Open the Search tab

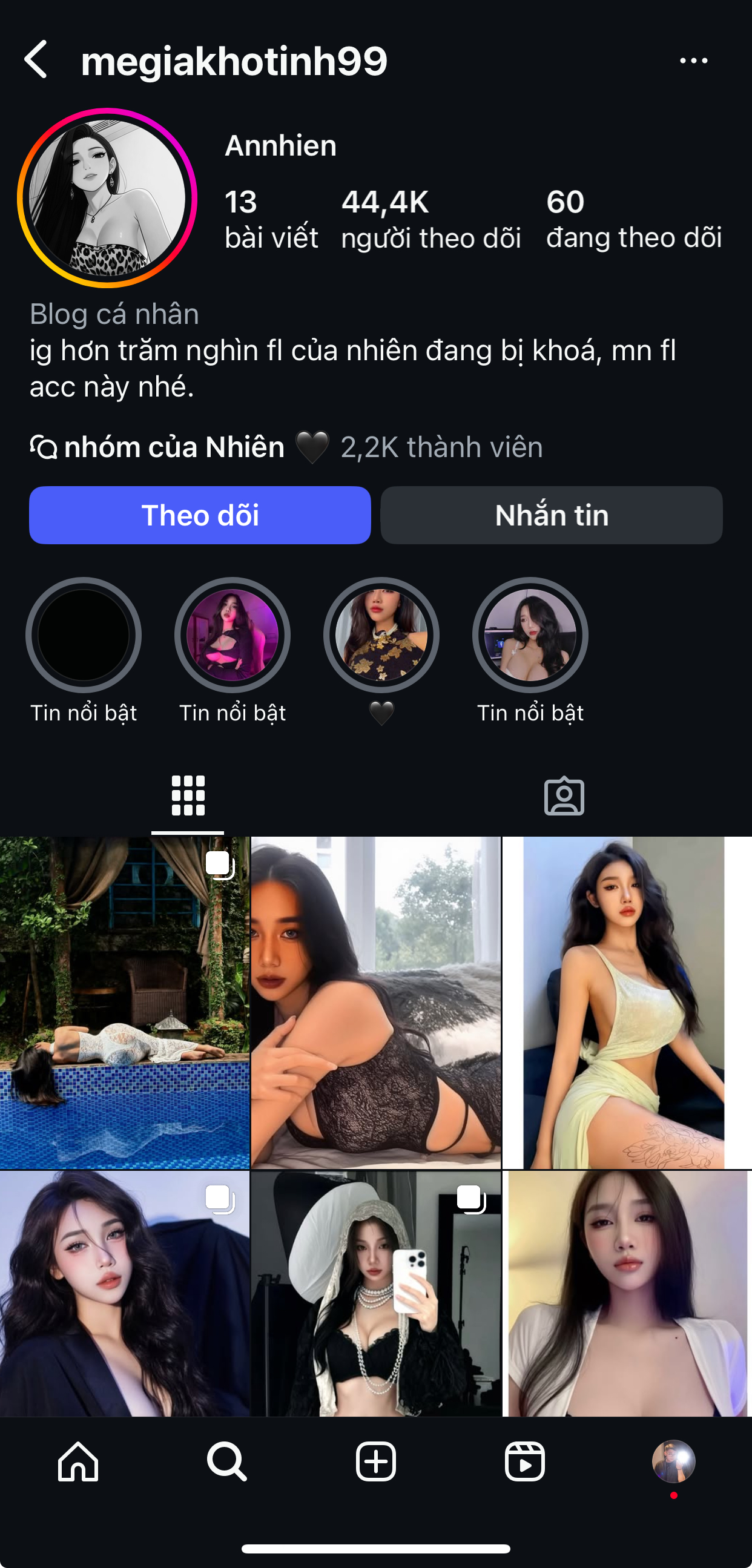pos(226,1461)
